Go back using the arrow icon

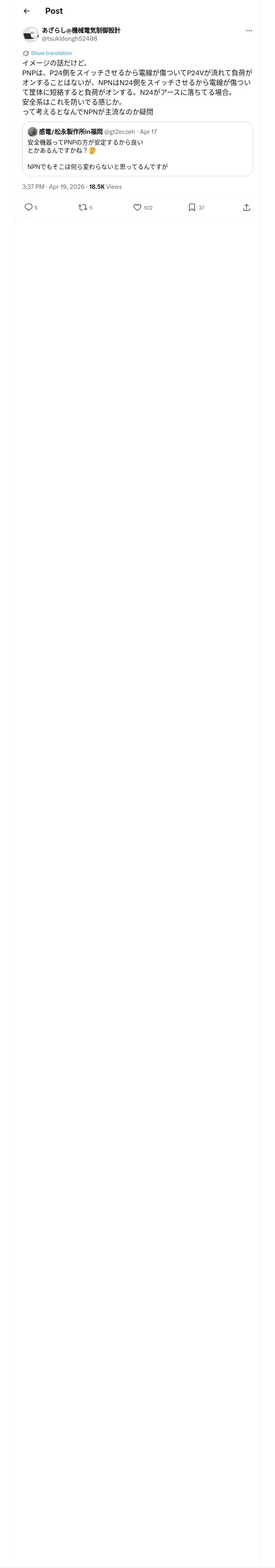[26, 11]
